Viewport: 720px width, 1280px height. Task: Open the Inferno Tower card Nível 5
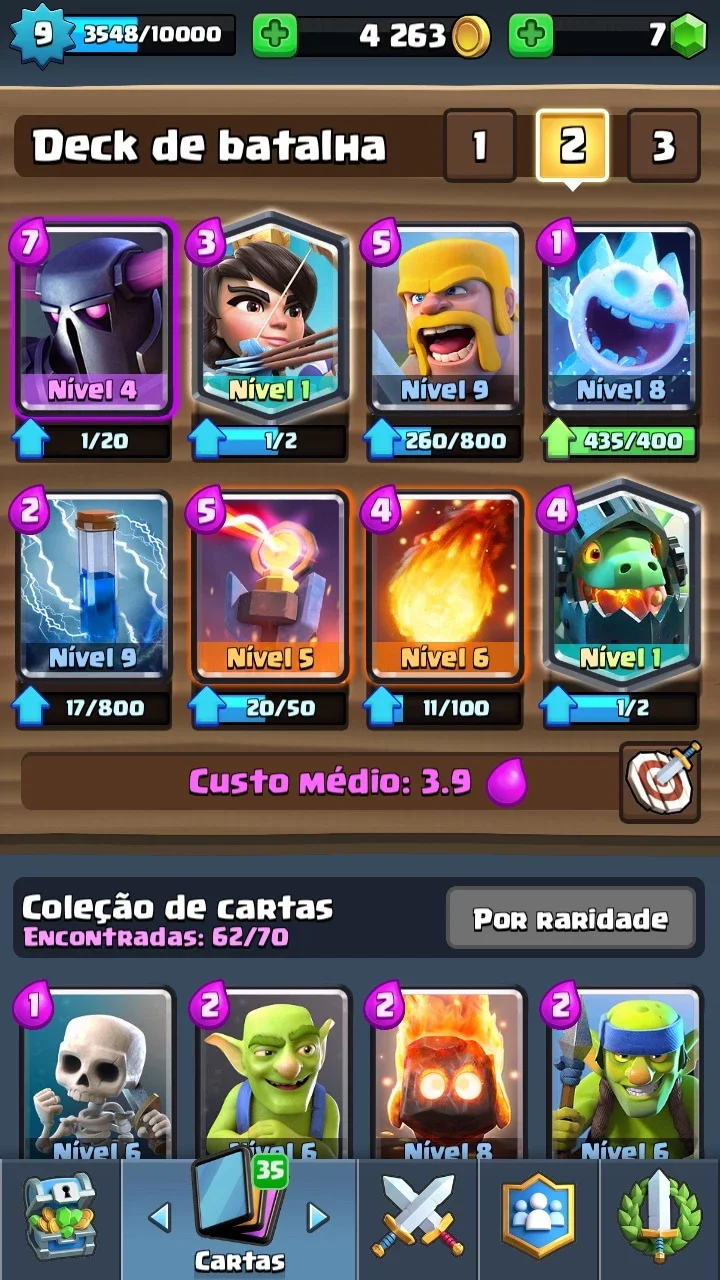tap(270, 588)
